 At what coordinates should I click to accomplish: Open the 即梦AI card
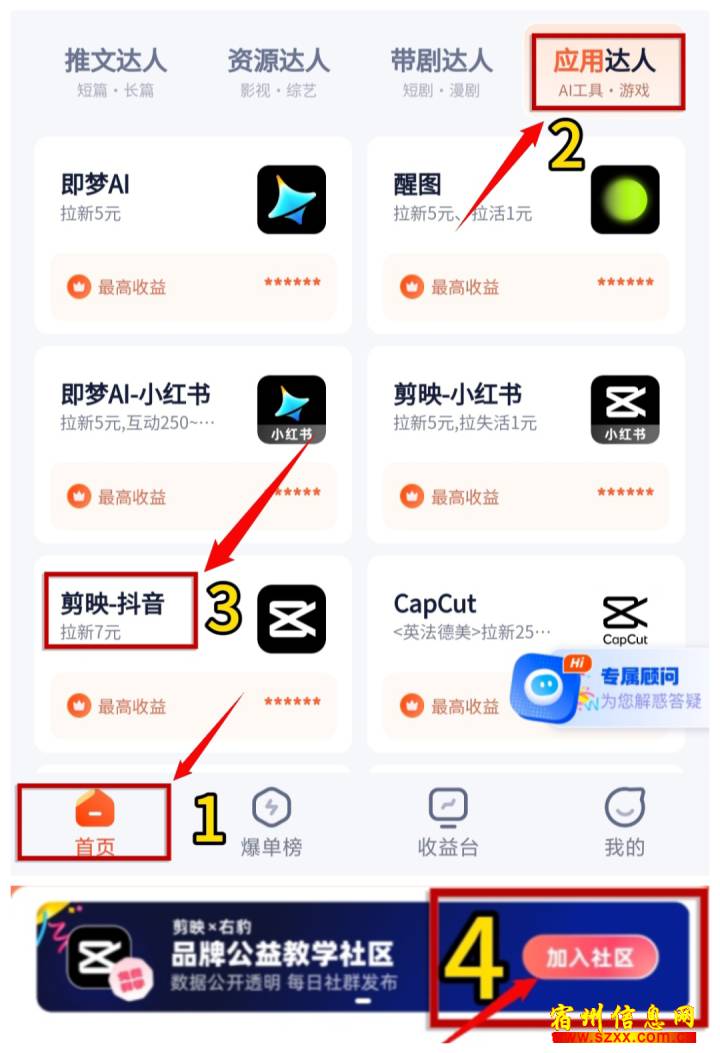192,235
